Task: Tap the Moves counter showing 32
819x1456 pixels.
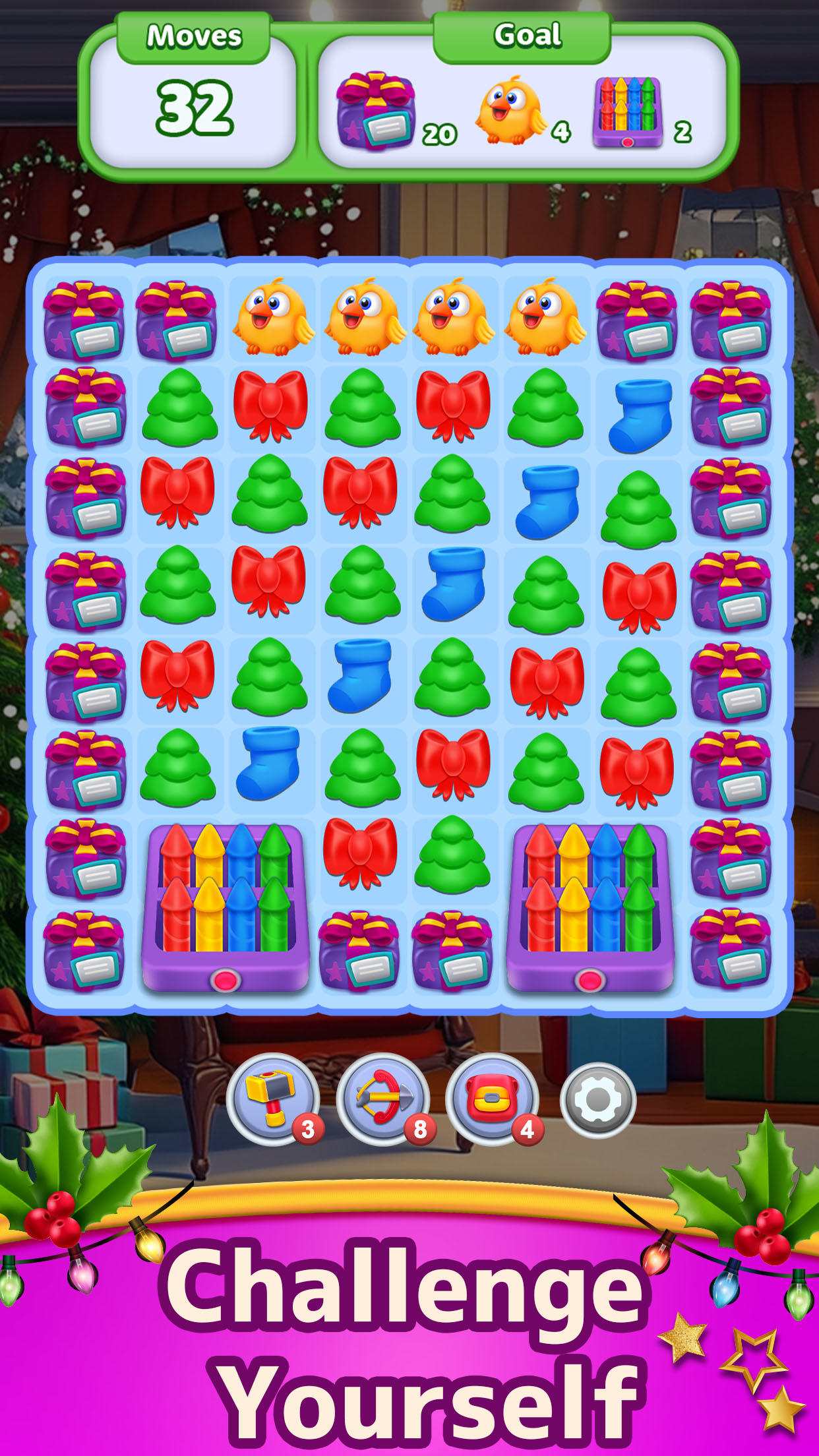Action: pyautogui.click(x=195, y=106)
